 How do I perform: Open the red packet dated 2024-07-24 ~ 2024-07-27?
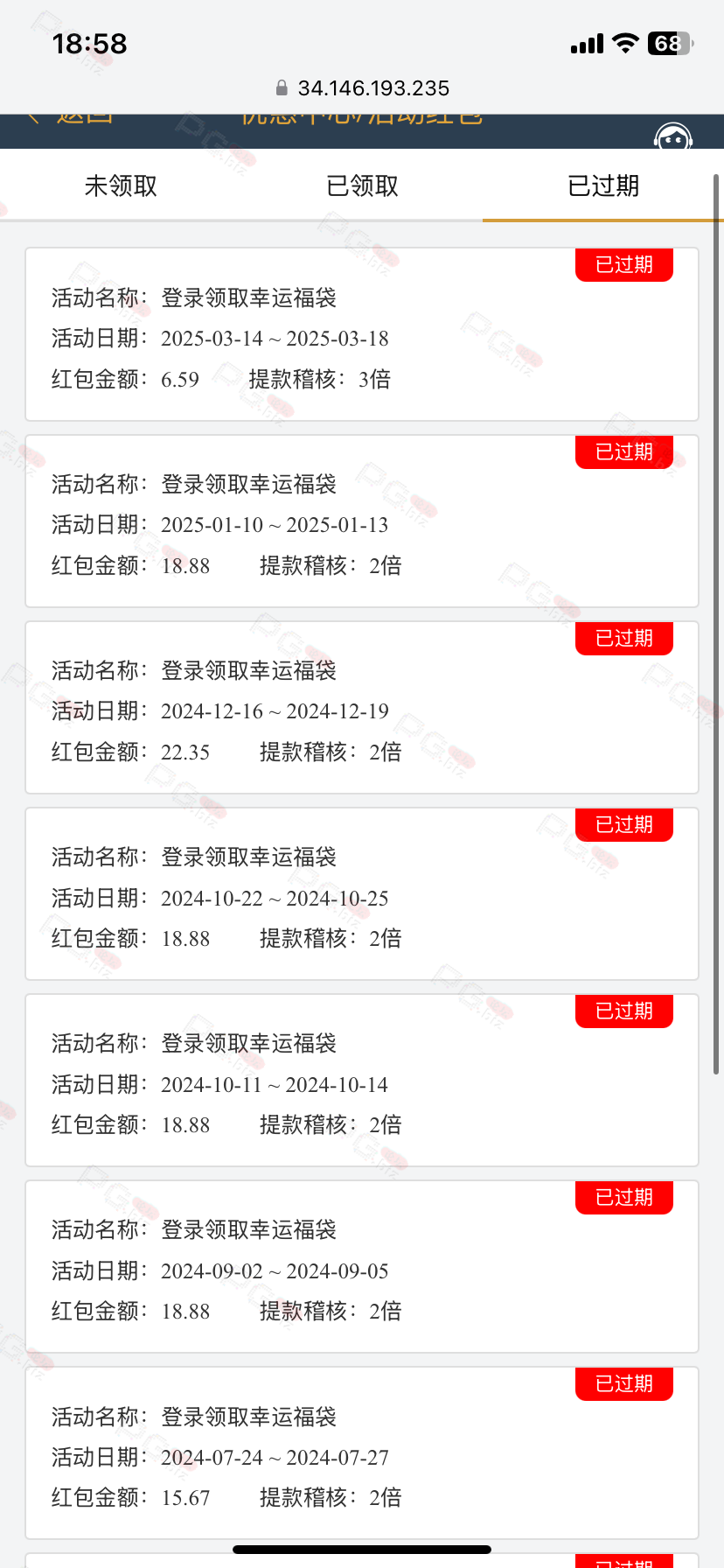coord(362,1452)
